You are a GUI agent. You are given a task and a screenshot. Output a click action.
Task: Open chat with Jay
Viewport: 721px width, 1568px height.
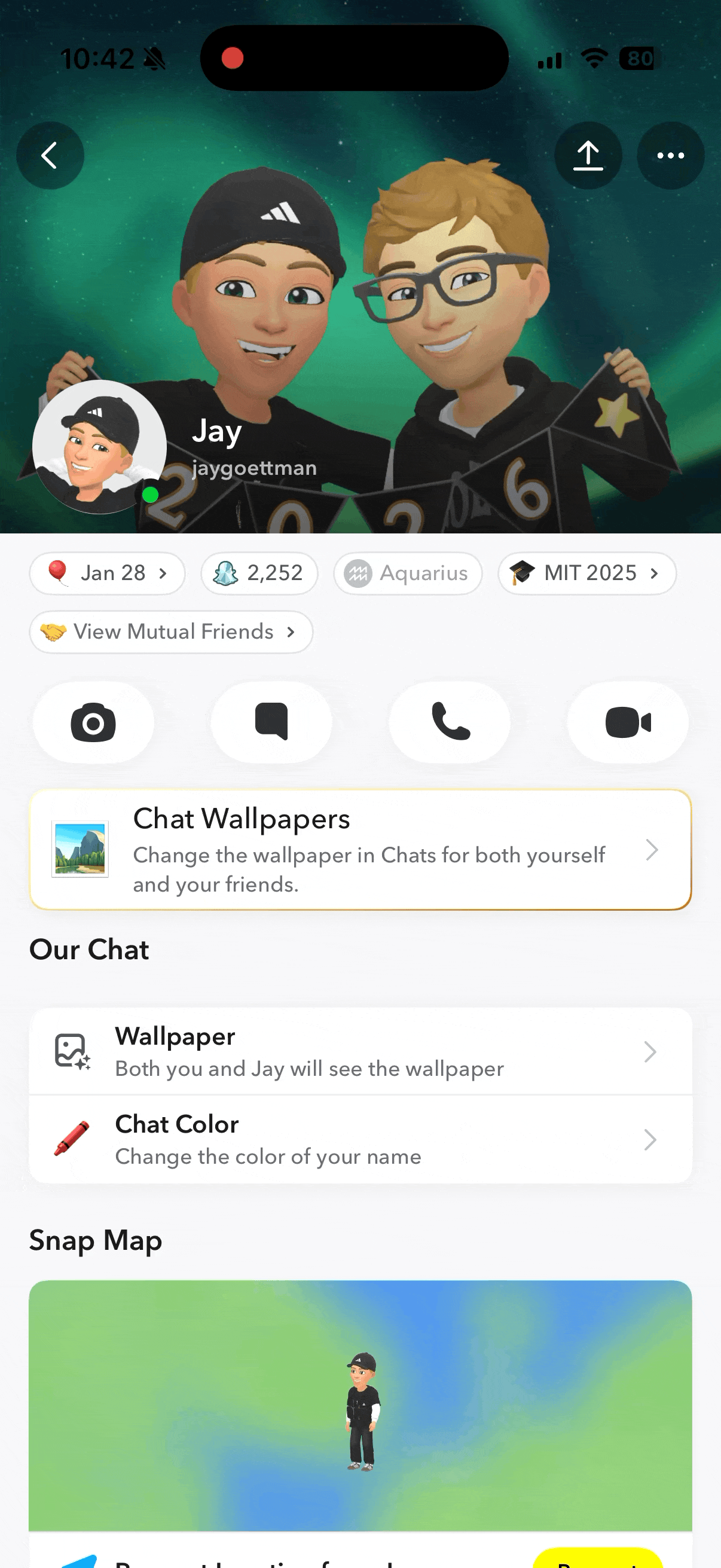click(x=271, y=722)
